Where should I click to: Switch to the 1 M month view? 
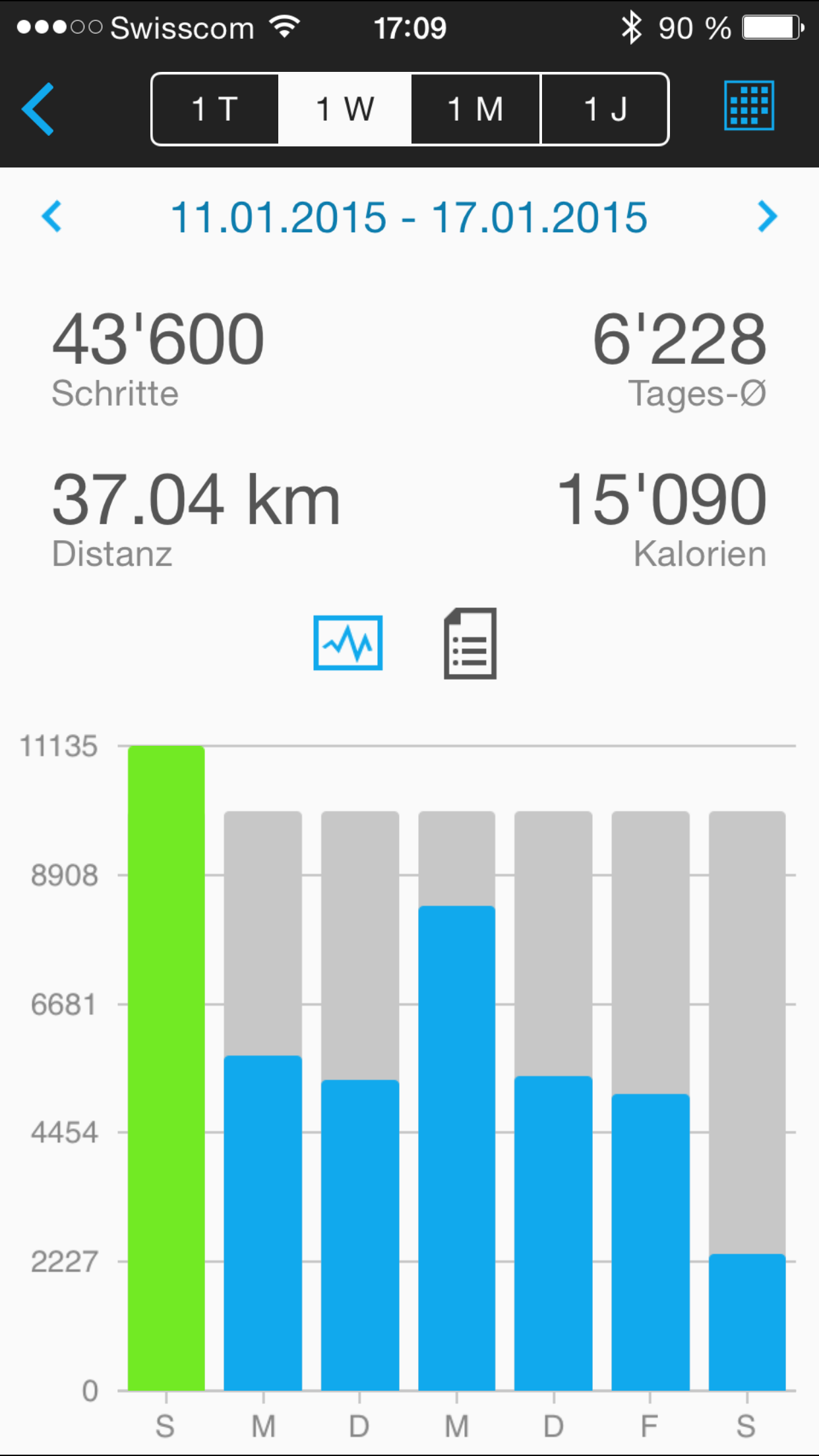(475, 109)
